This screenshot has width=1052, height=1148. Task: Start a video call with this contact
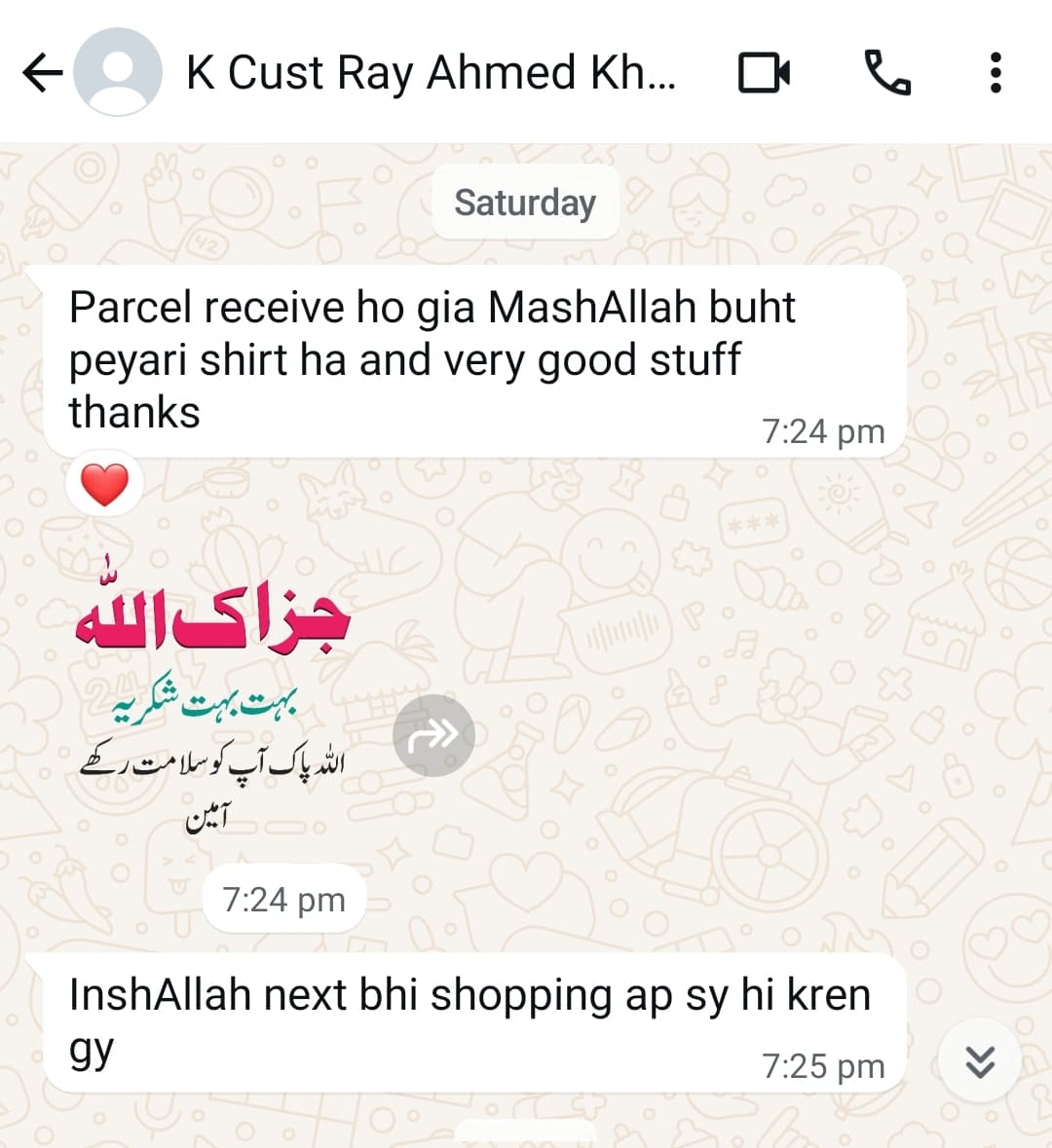(x=764, y=73)
